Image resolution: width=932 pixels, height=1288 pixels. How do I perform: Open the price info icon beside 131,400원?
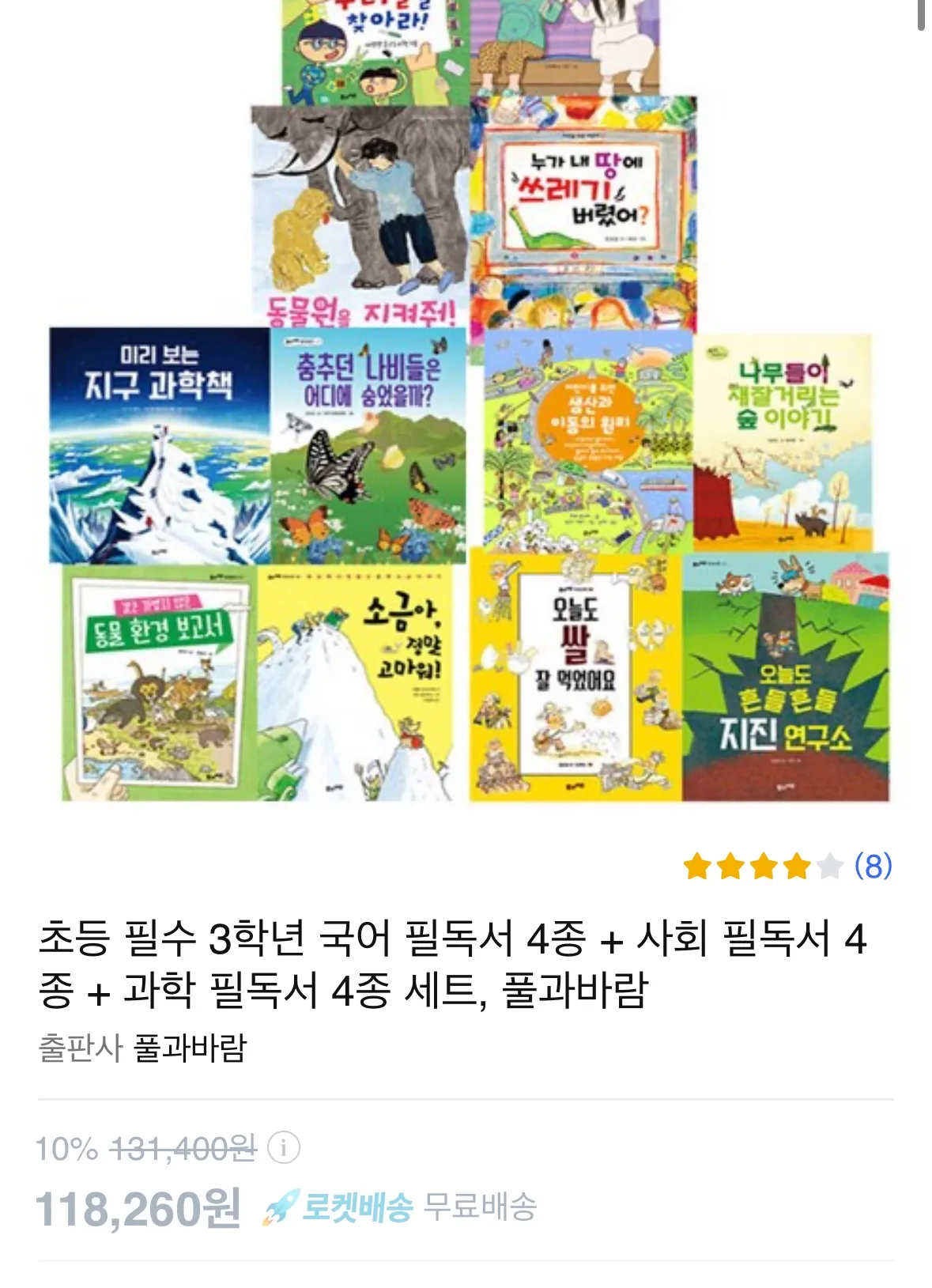click(284, 1147)
